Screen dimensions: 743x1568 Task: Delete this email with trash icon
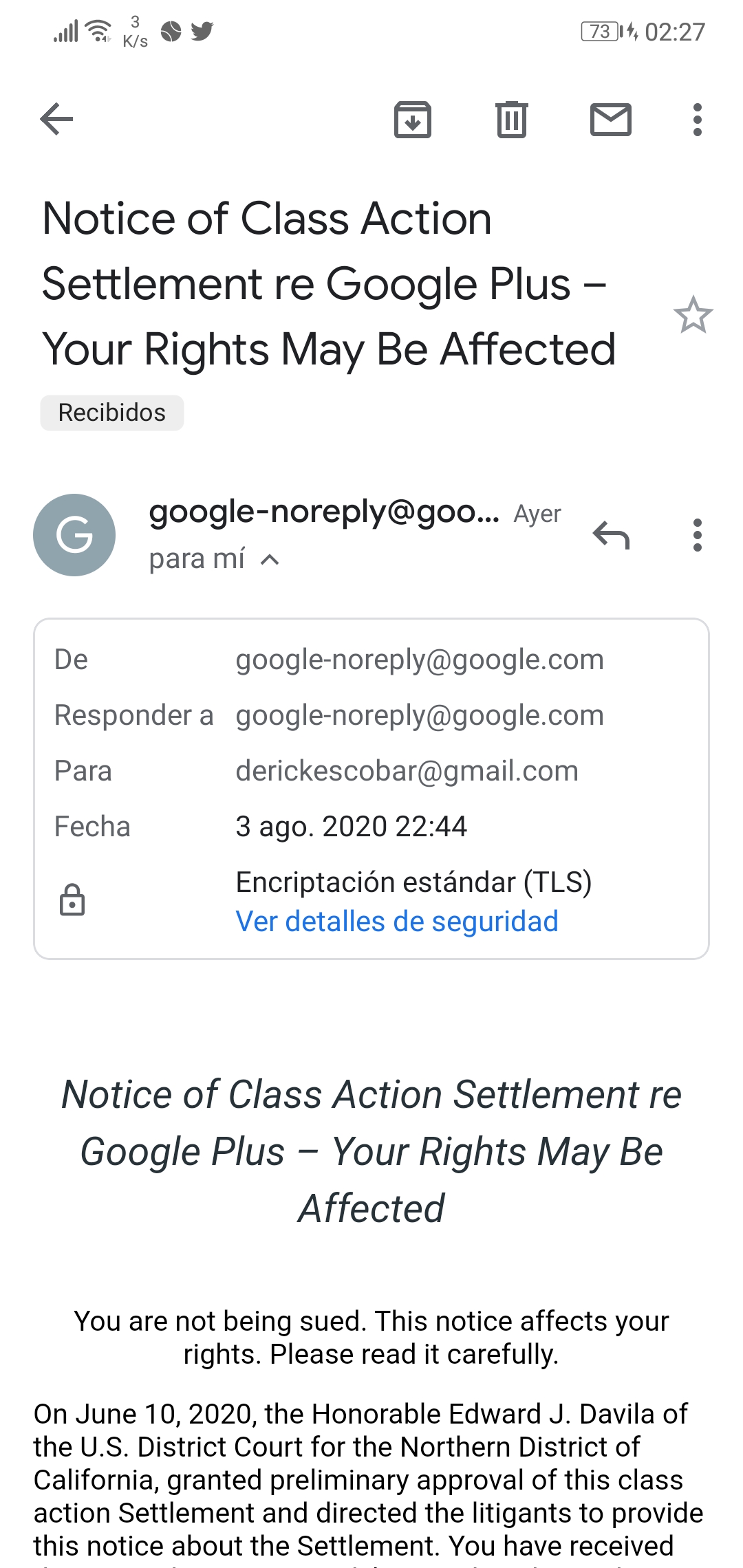[512, 120]
